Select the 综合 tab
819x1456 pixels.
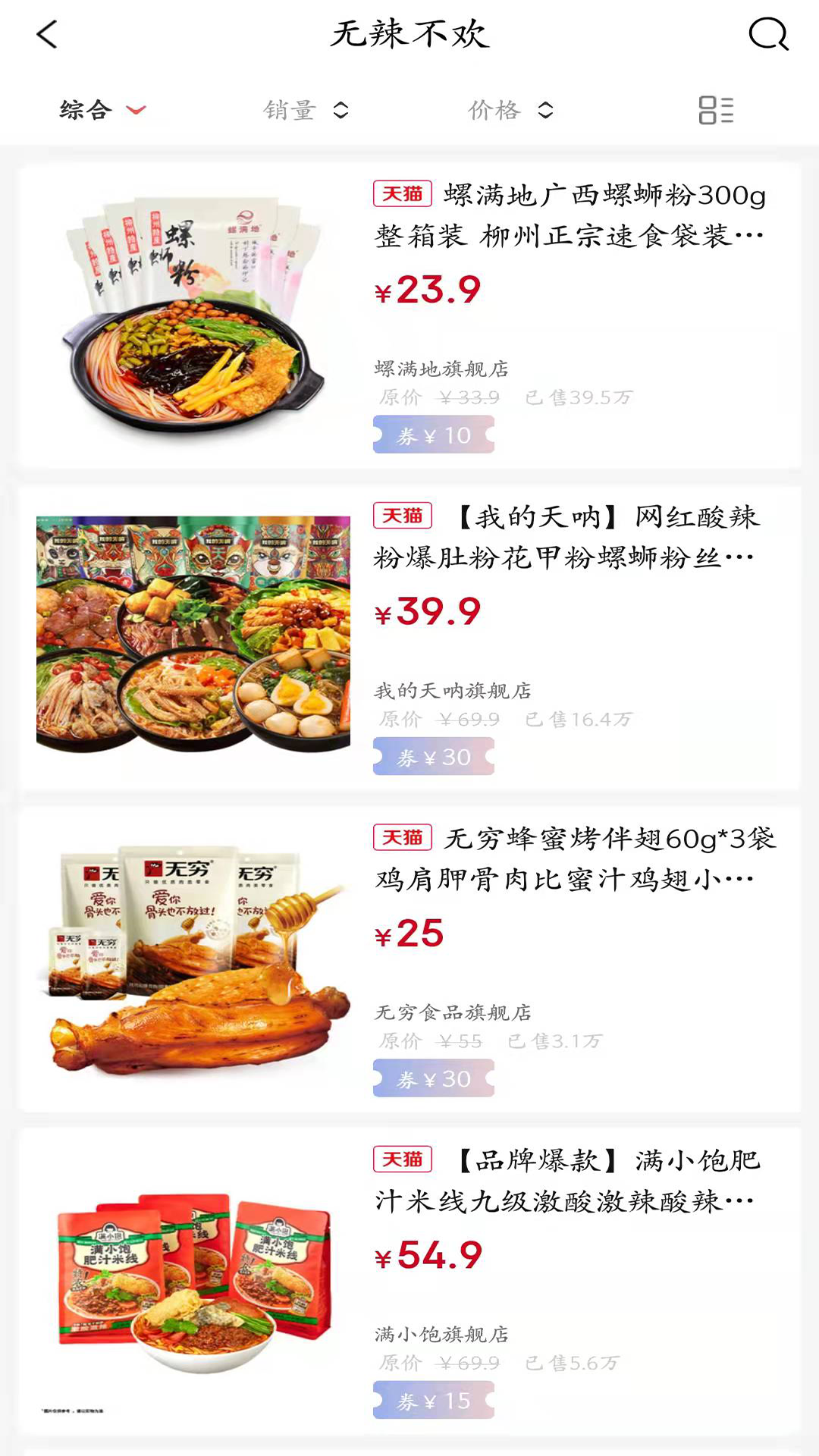[x=85, y=109]
